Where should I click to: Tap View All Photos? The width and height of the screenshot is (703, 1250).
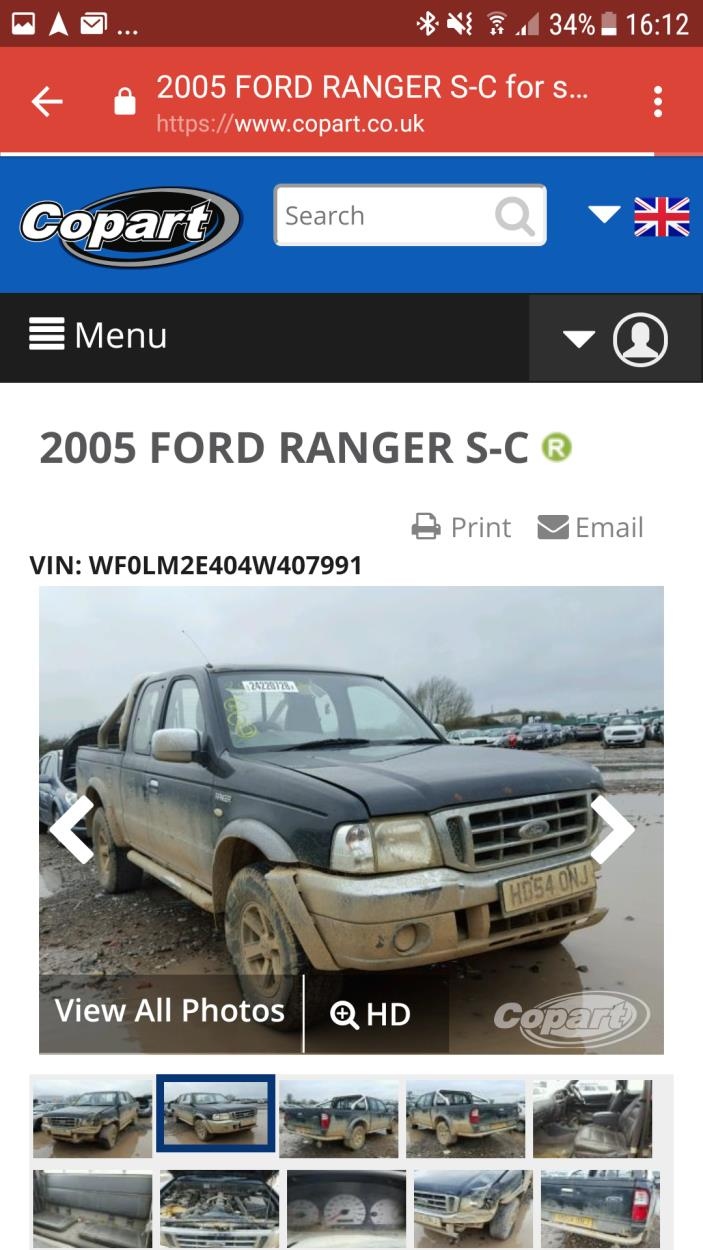click(x=170, y=1012)
